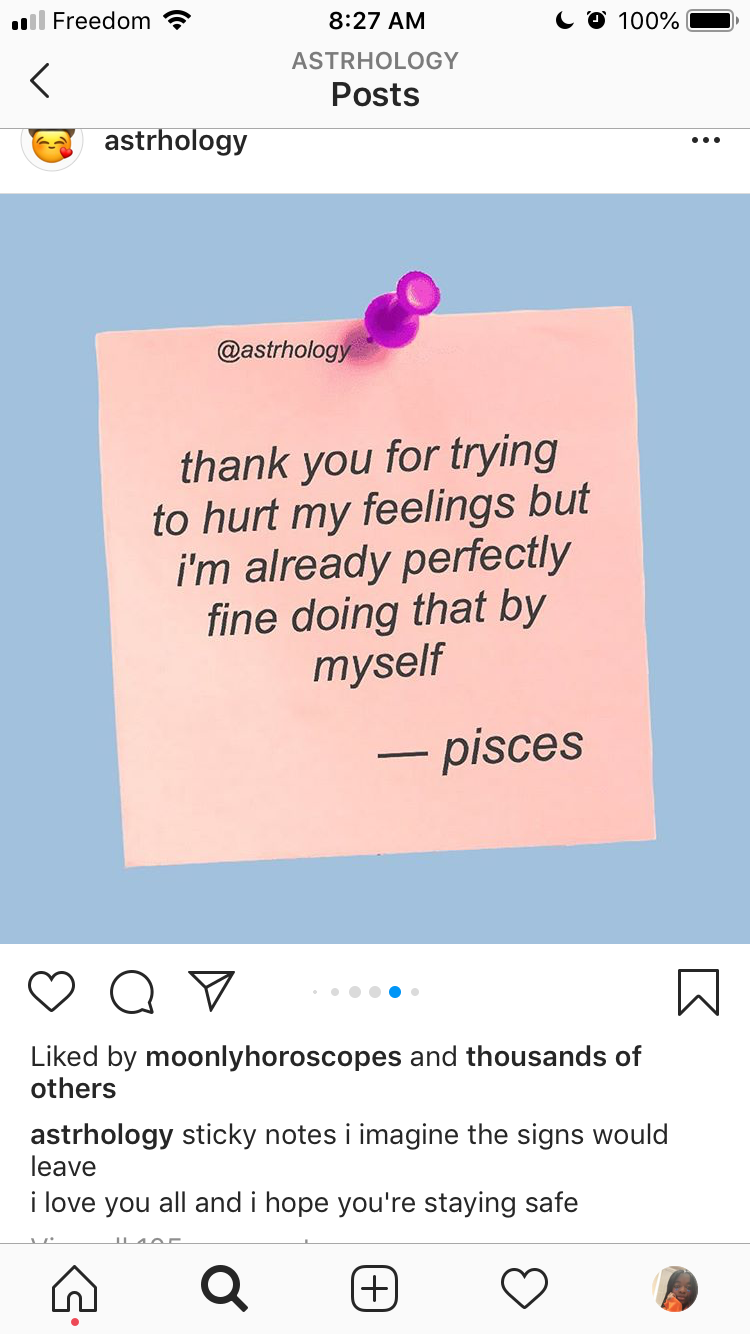Go back from the Posts screen
750x1334 pixels.
[x=39, y=80]
